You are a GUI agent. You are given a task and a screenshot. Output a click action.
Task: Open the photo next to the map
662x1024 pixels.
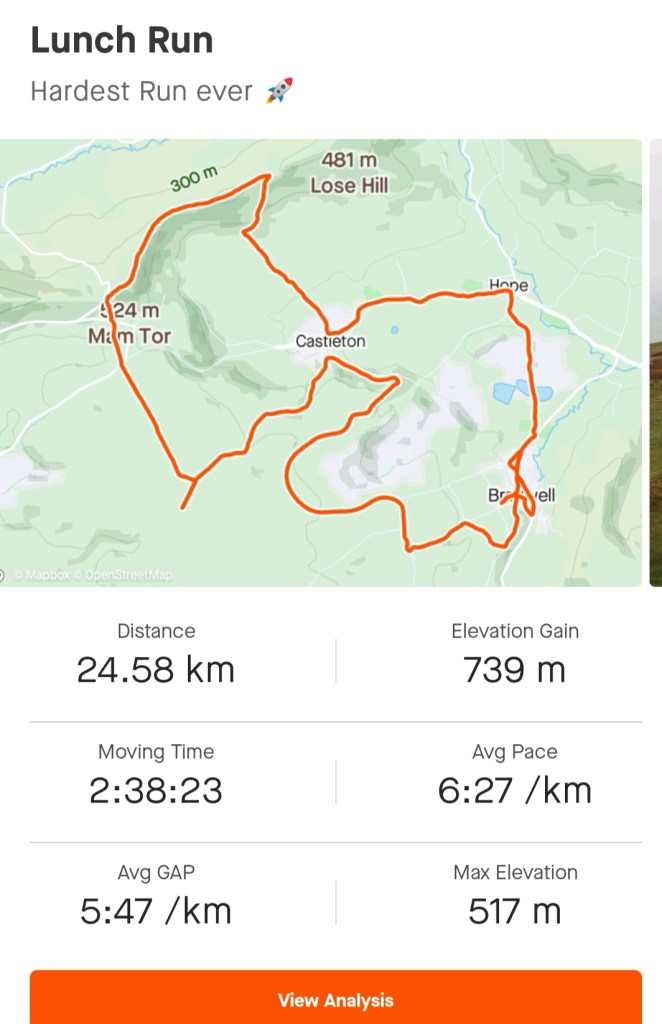coord(655,362)
